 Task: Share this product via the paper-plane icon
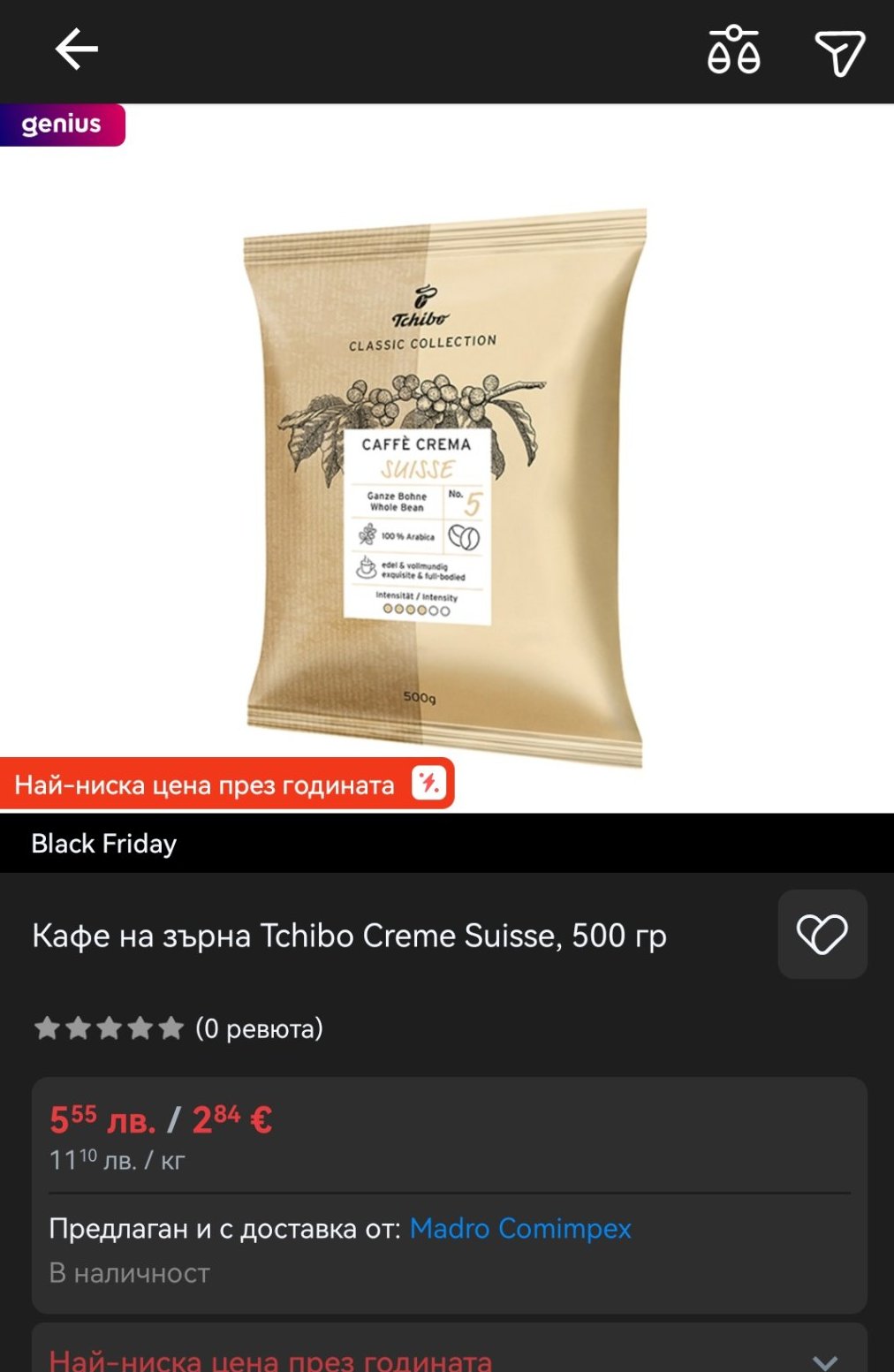pyautogui.click(x=838, y=53)
